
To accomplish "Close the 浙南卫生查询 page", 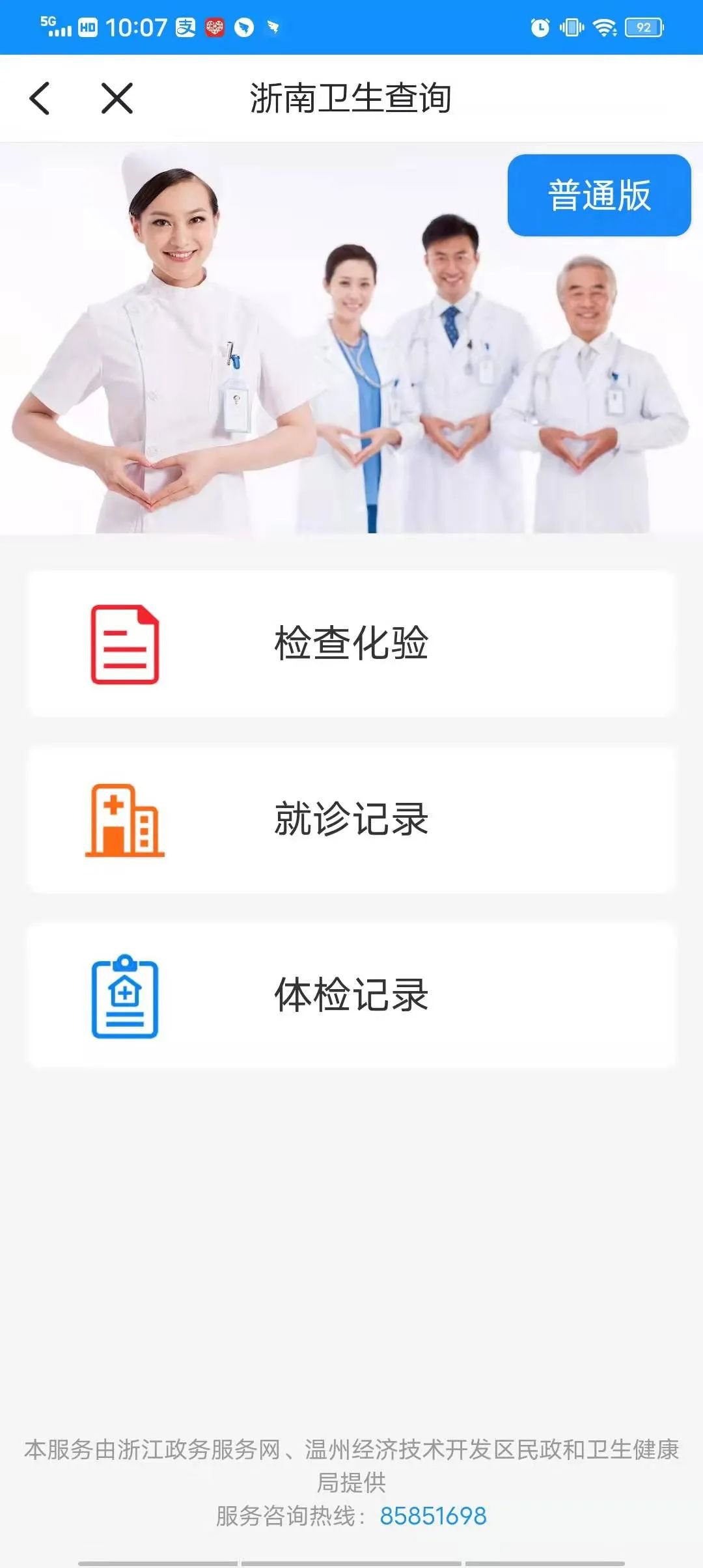I will pyautogui.click(x=117, y=98).
